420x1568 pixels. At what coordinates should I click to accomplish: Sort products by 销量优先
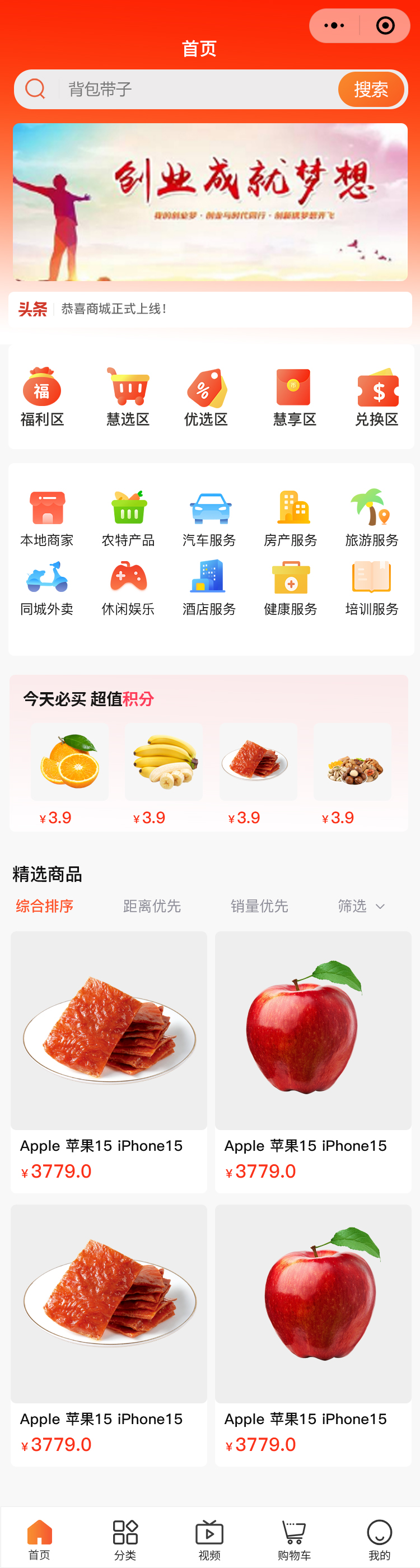coord(259,906)
